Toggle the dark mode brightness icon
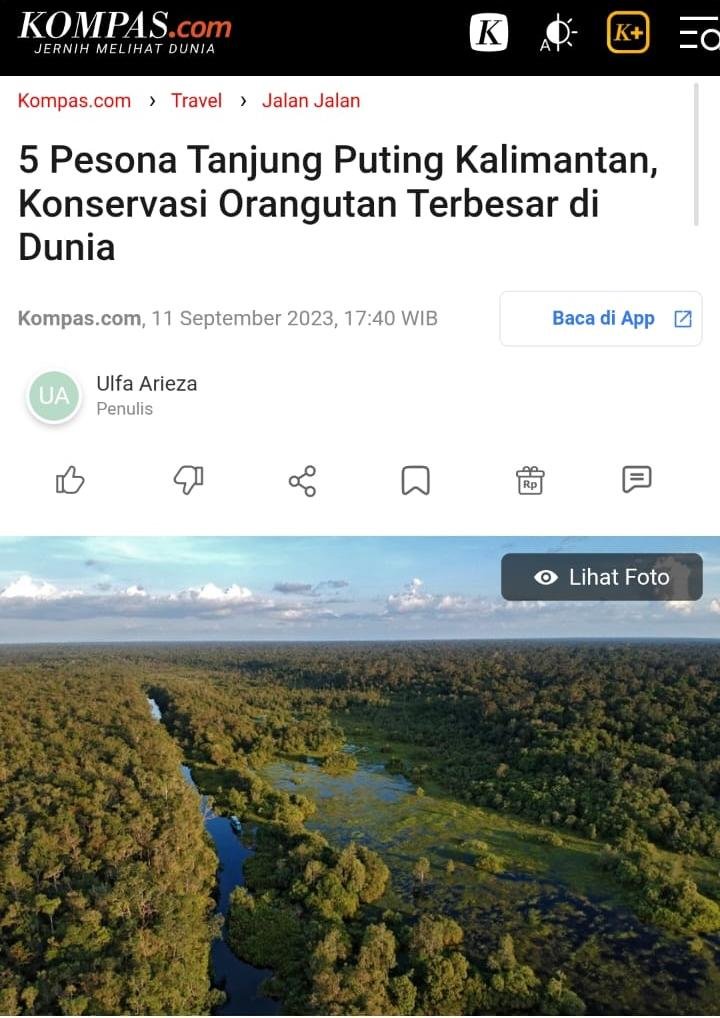This screenshot has height=1018, width=720. [558, 33]
